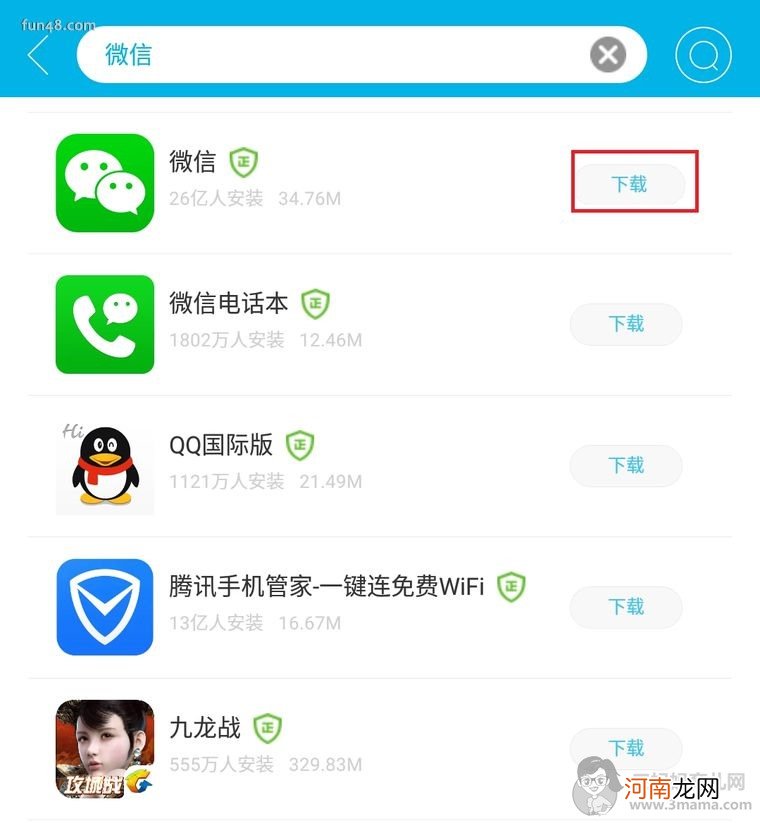The width and height of the screenshot is (760, 823).
Task: Click the verified badge beside 九龙战
Action: coord(266,727)
